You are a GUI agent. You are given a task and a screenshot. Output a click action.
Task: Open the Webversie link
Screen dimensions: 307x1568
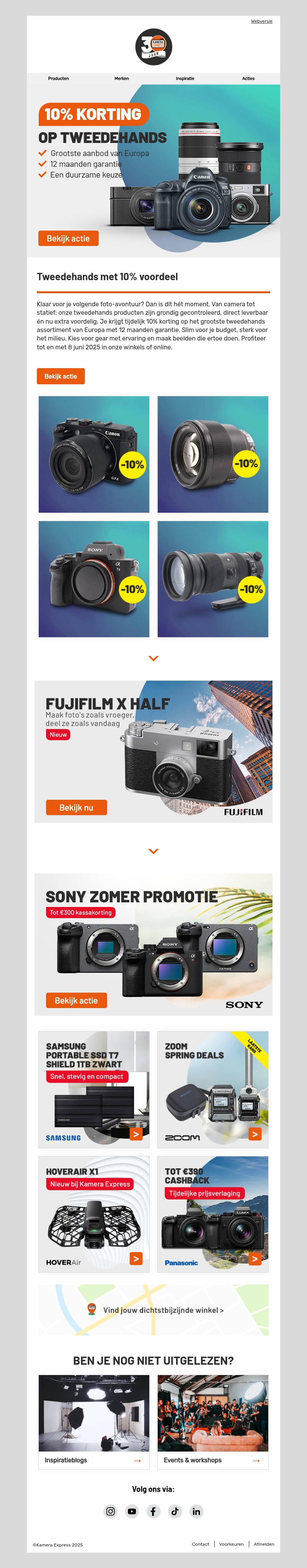pos(261,21)
